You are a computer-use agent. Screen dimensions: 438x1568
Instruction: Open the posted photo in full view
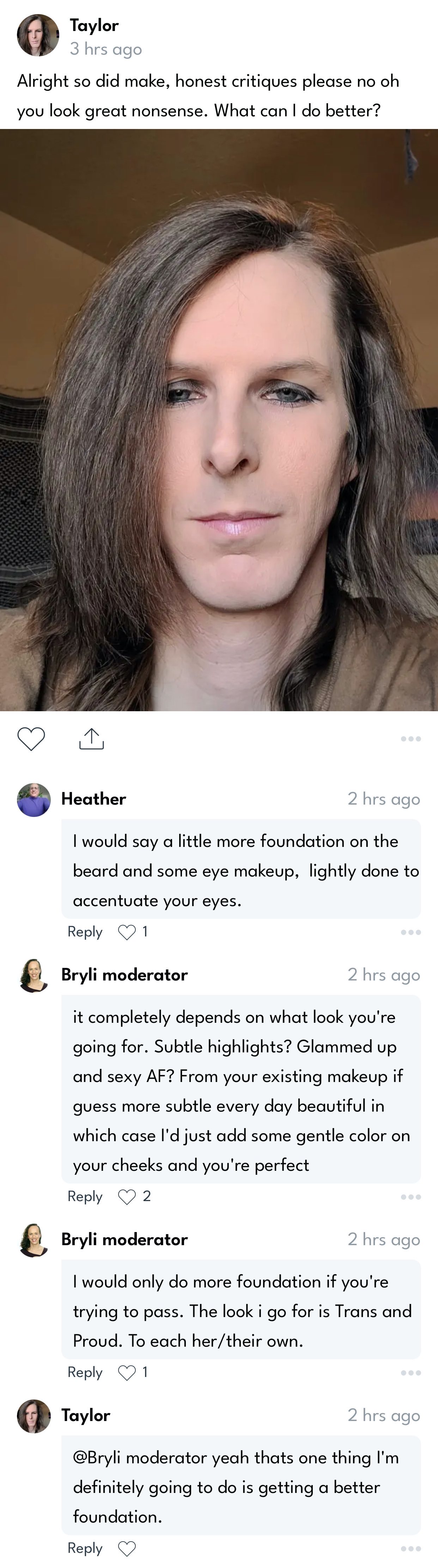point(219,420)
